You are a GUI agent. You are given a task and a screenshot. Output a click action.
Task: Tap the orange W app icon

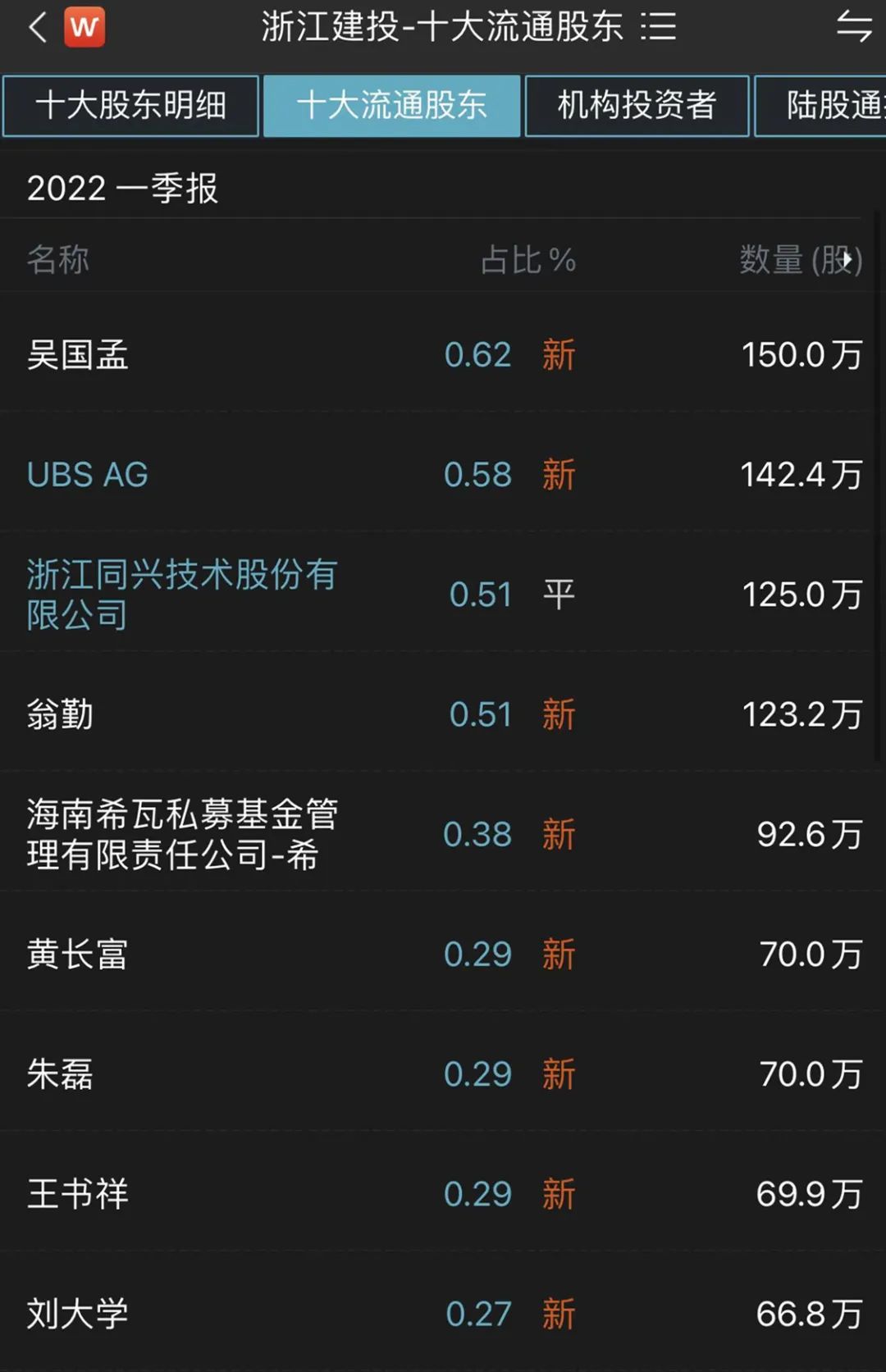pos(84,27)
